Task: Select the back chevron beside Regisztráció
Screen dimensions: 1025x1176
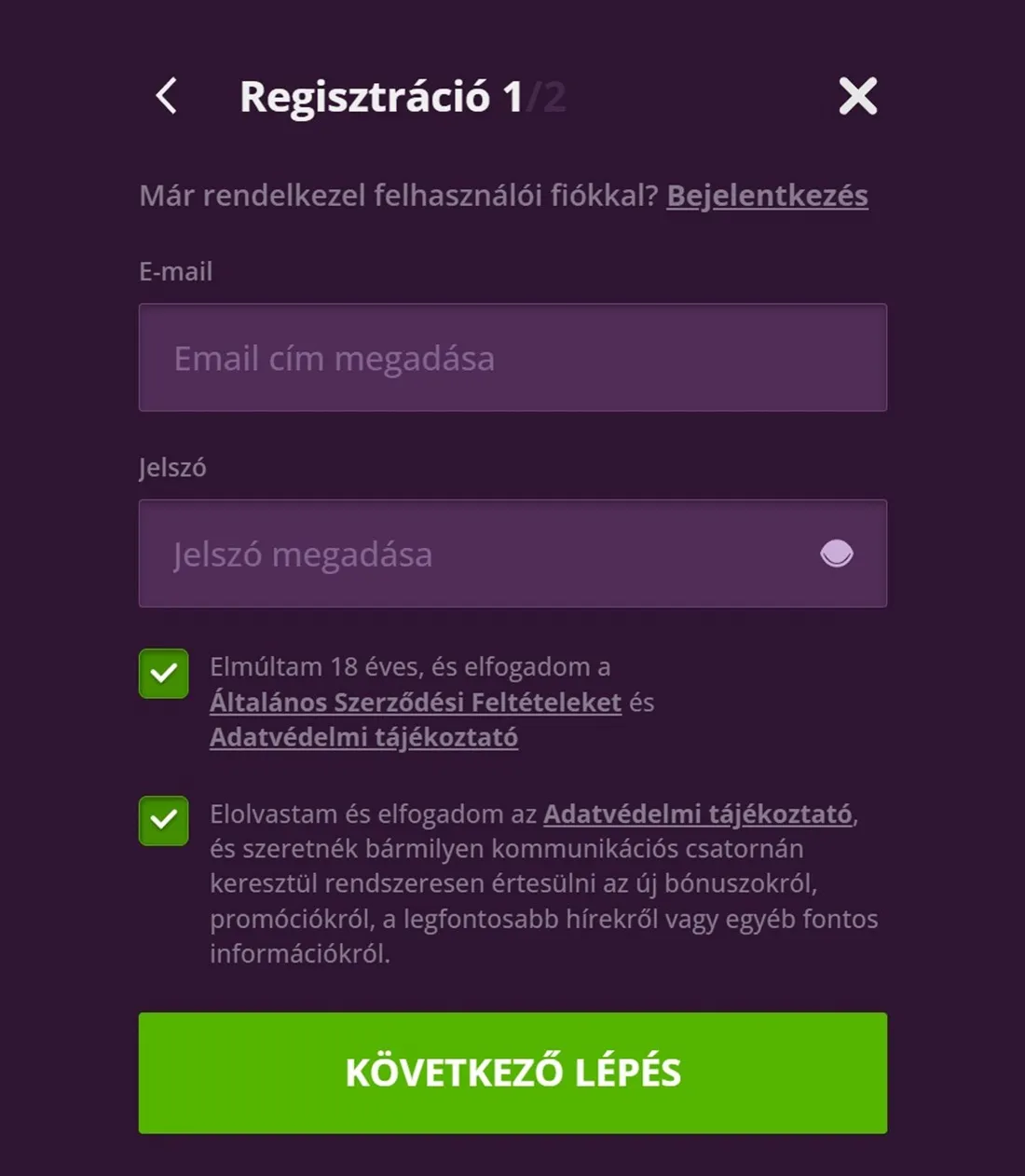Action: (x=166, y=96)
